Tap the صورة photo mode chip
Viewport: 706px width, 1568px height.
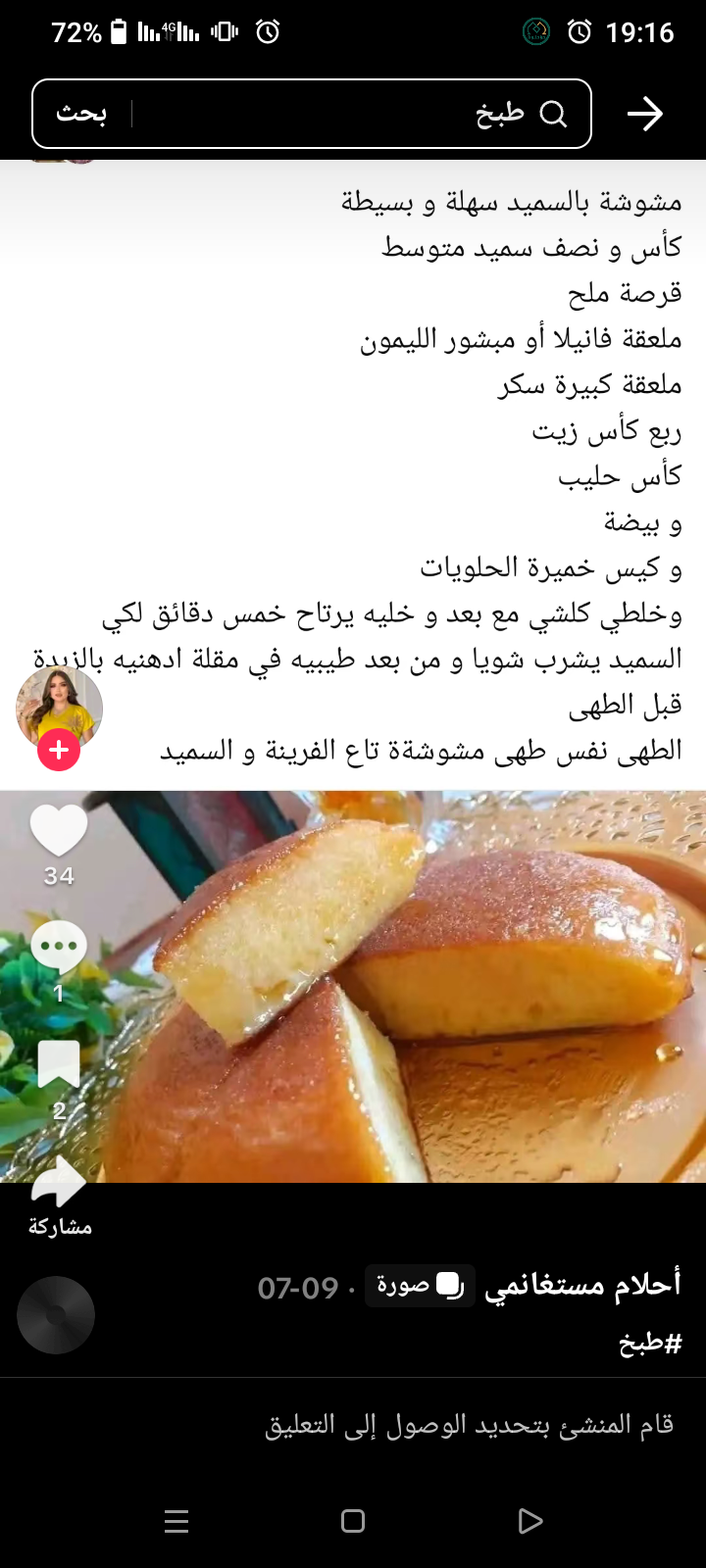420,1286
